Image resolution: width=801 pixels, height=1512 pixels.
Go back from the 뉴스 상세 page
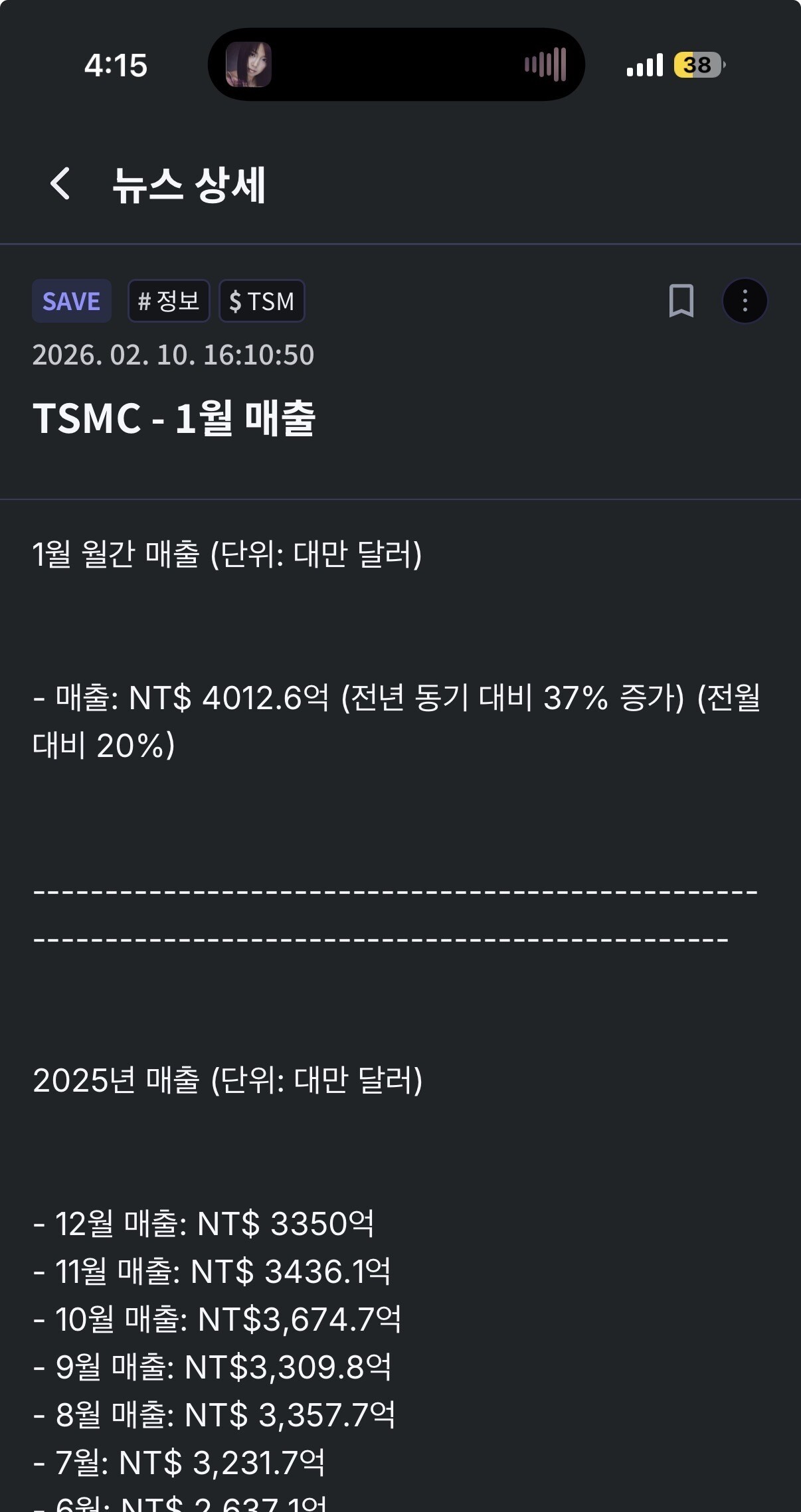pyautogui.click(x=60, y=184)
